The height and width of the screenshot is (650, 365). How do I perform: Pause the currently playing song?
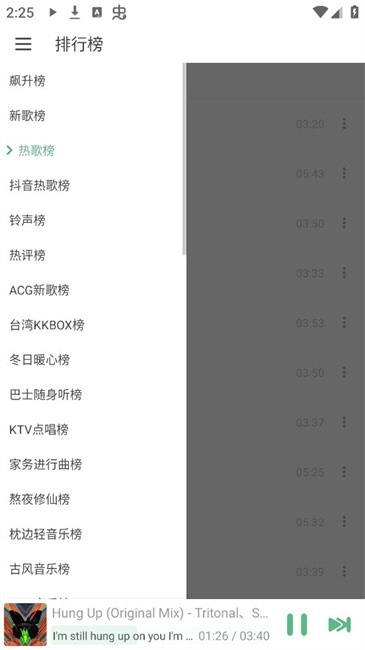[x=297, y=624]
